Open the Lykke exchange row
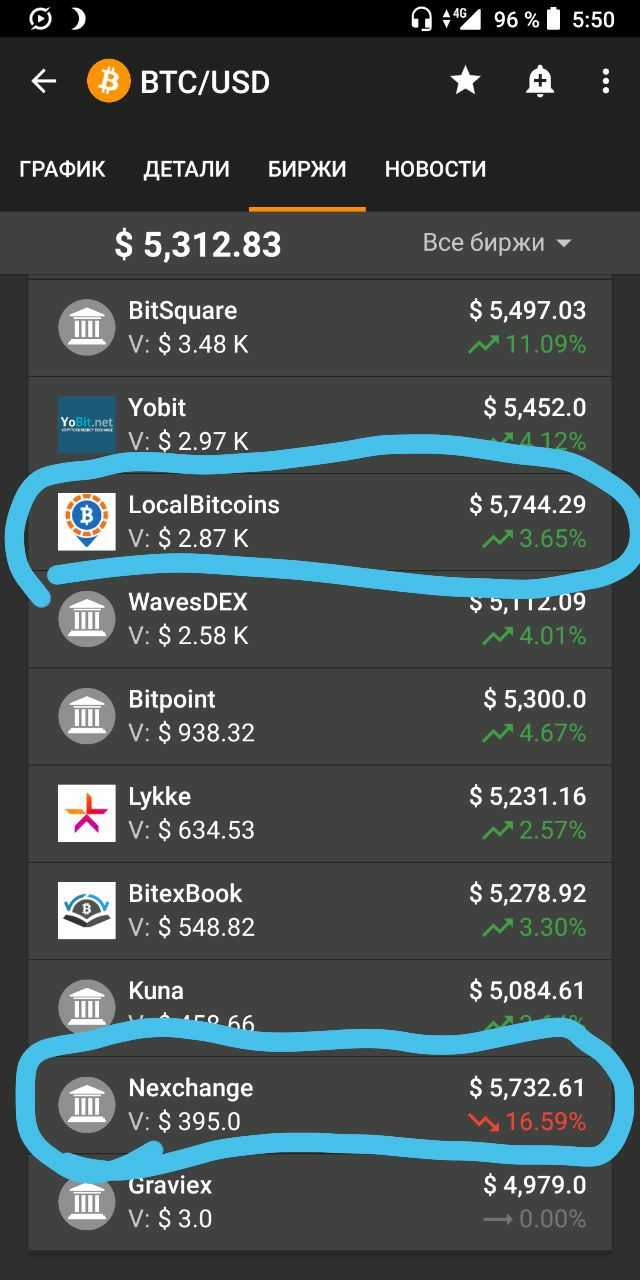The height and width of the screenshot is (1280, 640). (320, 812)
